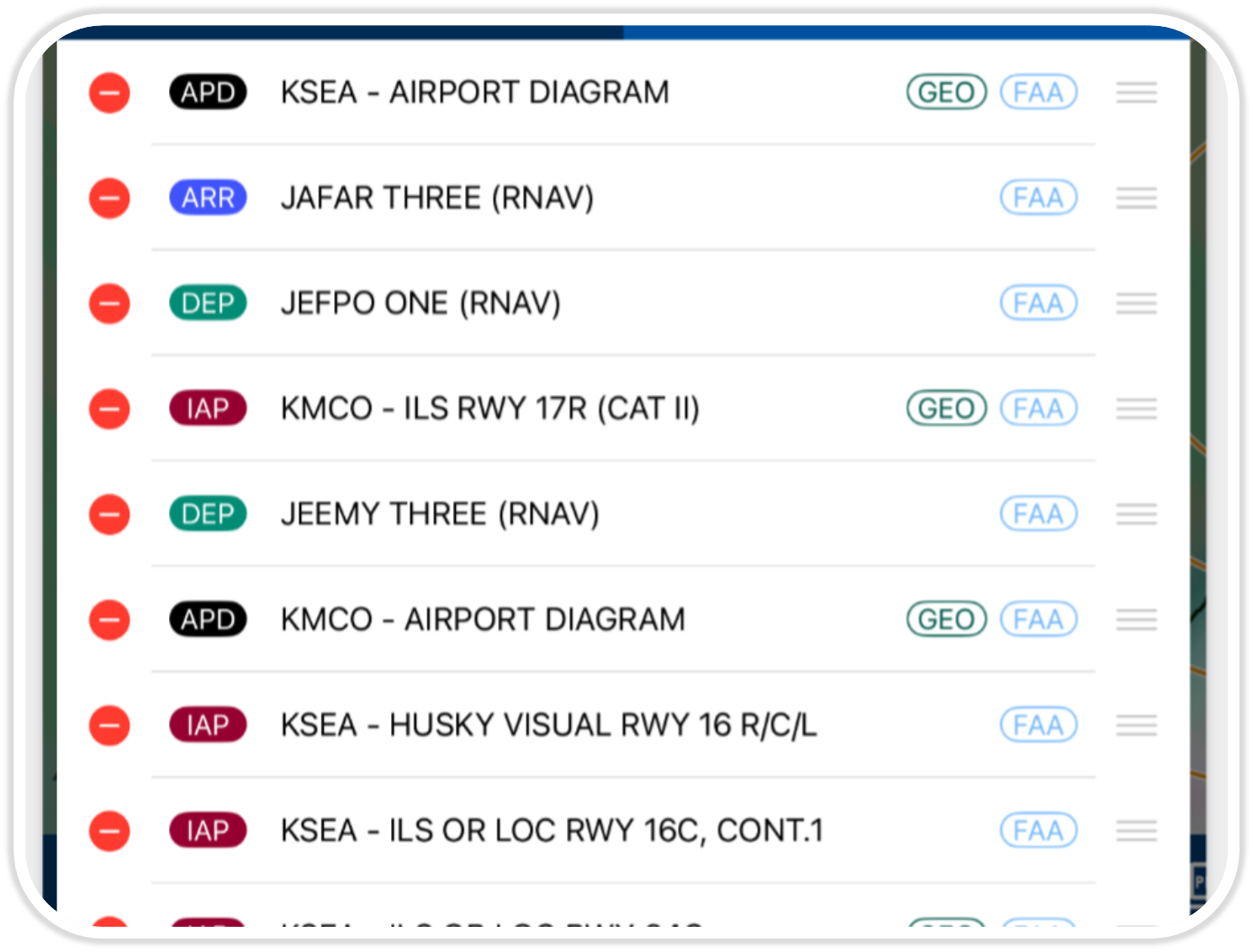Tap reorder handle on JEEMY THREE row
Viewport: 1253px width, 952px height.
(1136, 515)
